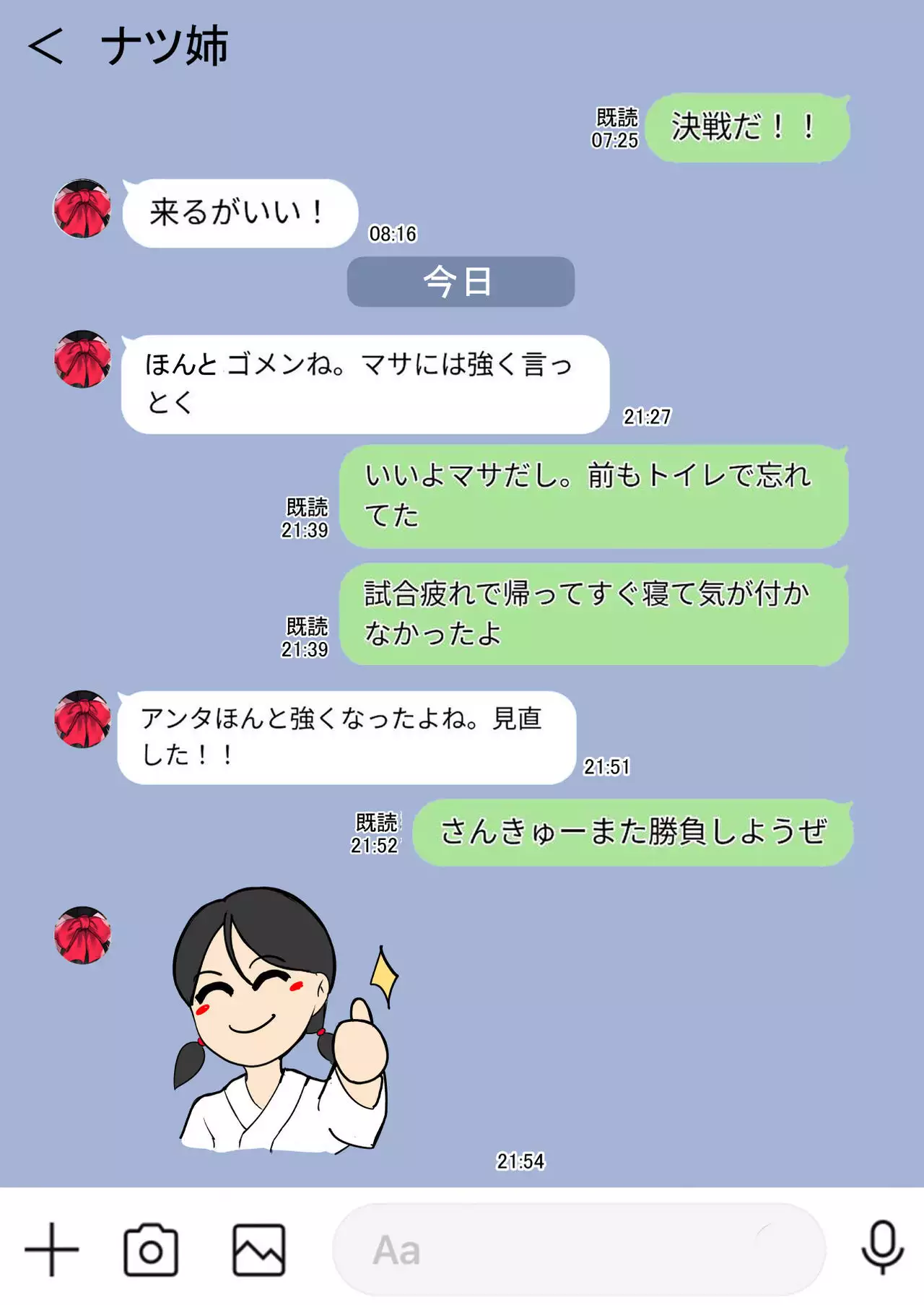Start a voice message with the microphone

pyautogui.click(x=882, y=1248)
